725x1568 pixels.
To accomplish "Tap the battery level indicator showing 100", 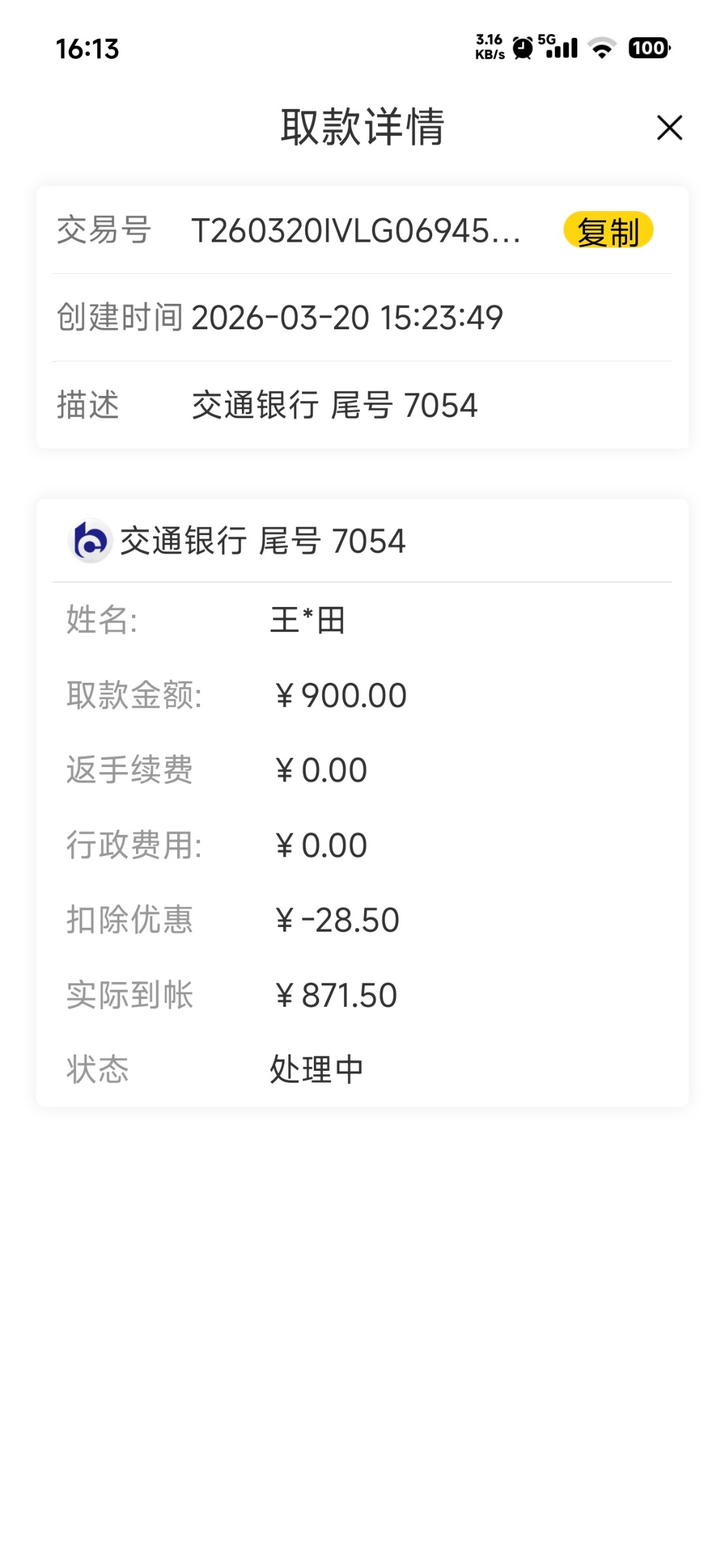I will coord(649,49).
